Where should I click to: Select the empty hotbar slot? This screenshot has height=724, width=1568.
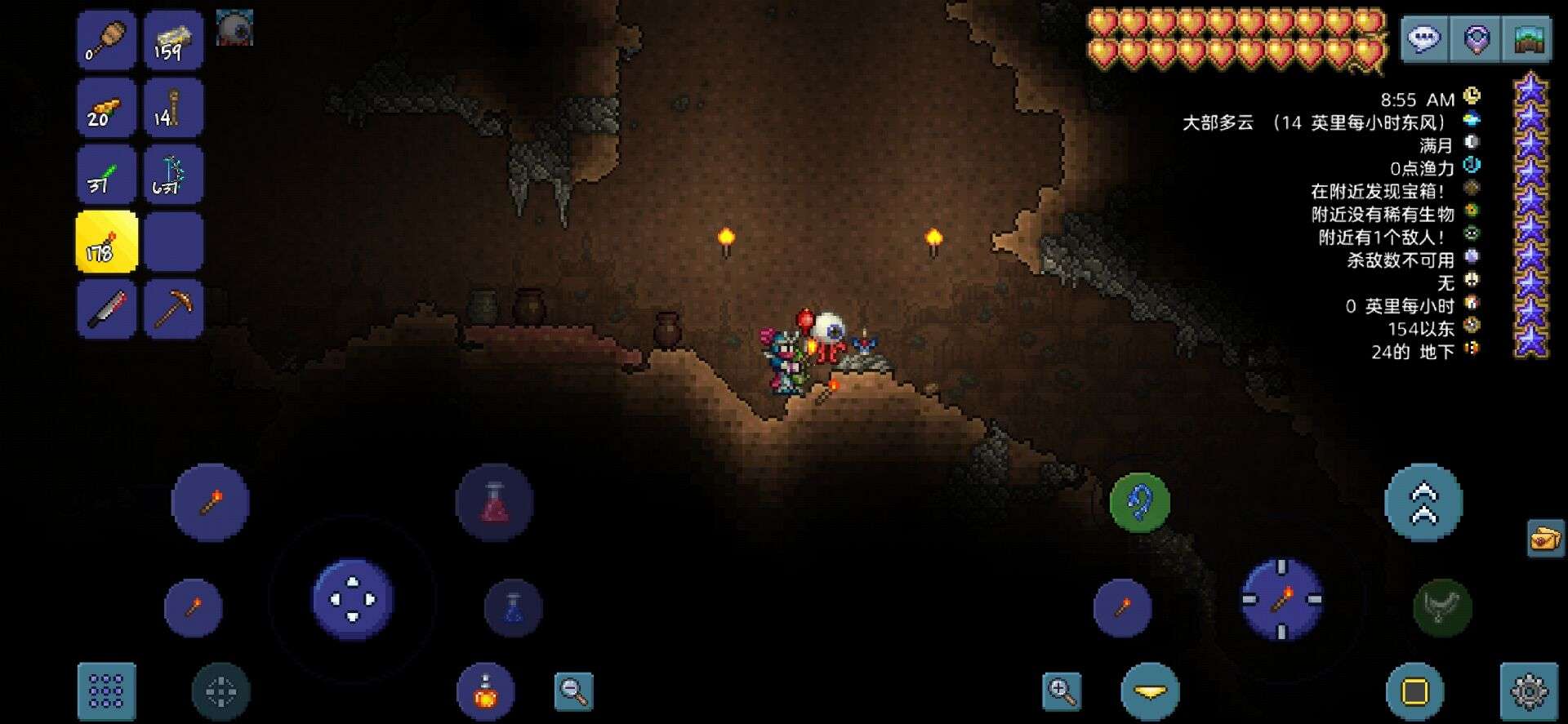coord(173,242)
